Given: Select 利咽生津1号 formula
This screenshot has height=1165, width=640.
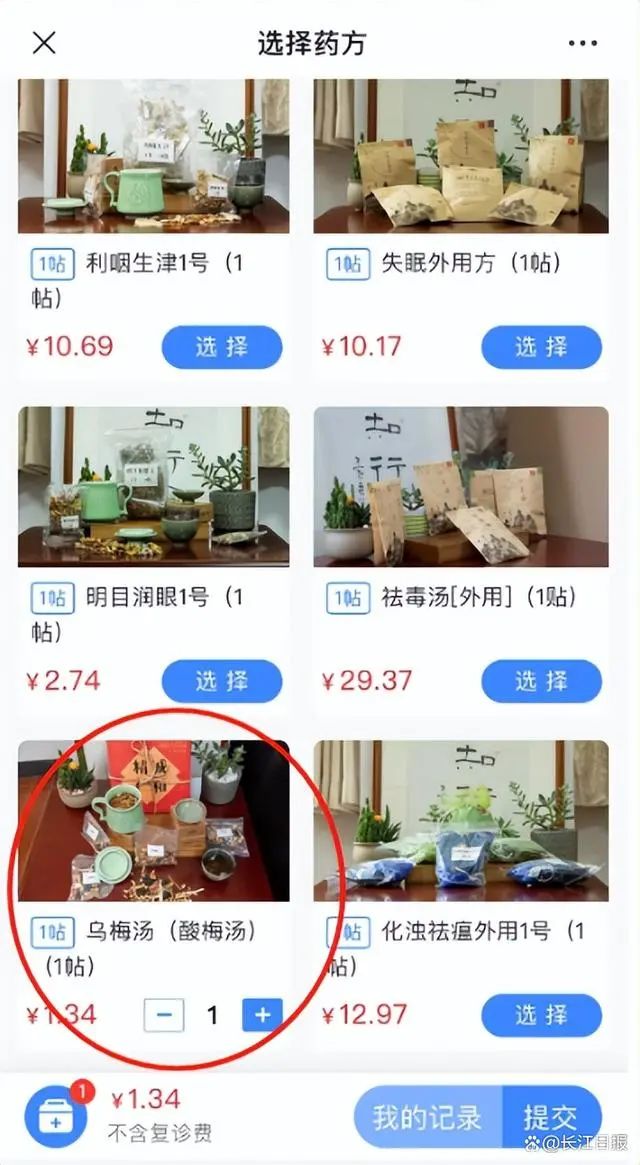Looking at the screenshot, I should coord(222,347).
